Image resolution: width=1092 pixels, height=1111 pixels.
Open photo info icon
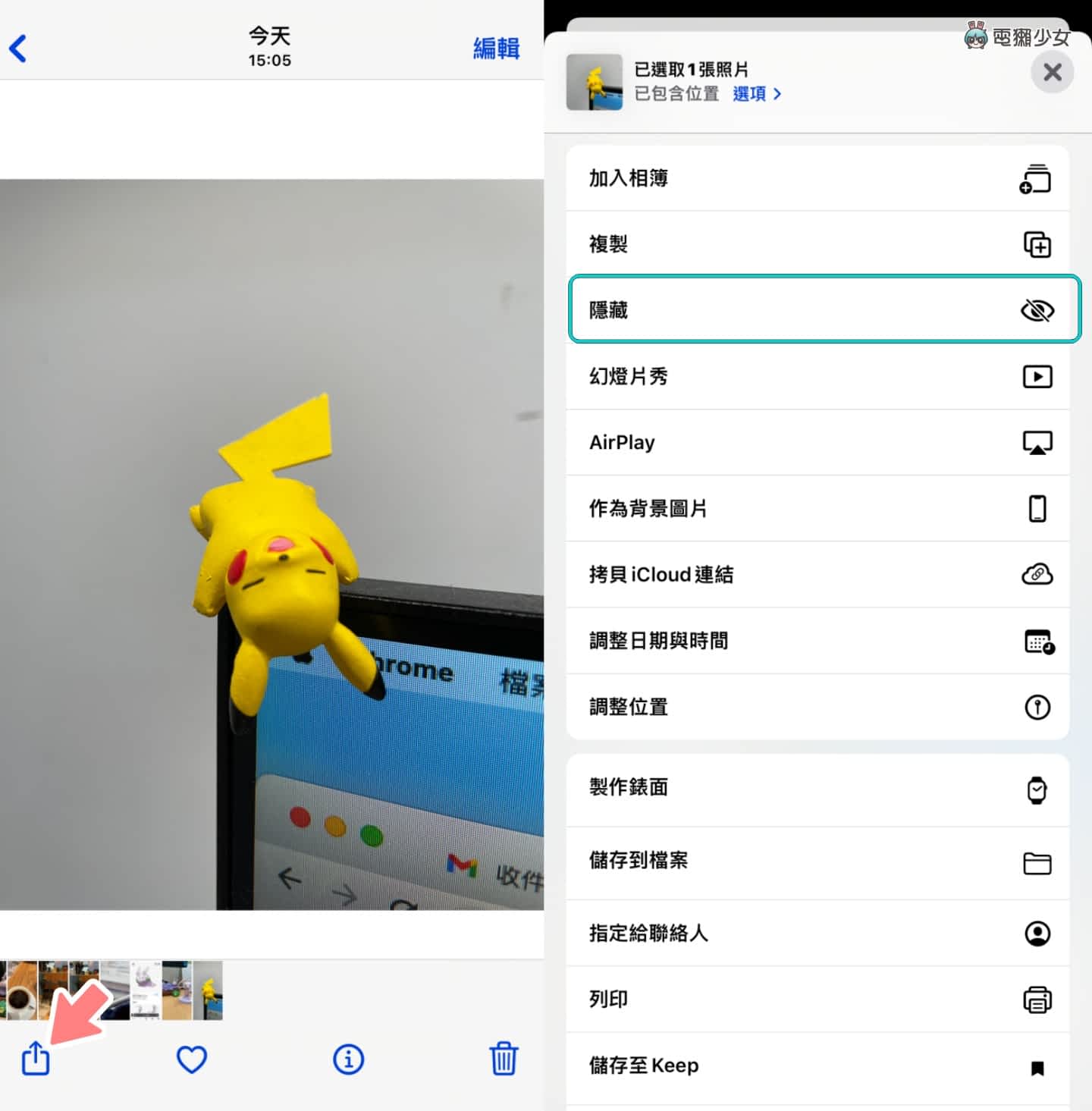point(348,1059)
